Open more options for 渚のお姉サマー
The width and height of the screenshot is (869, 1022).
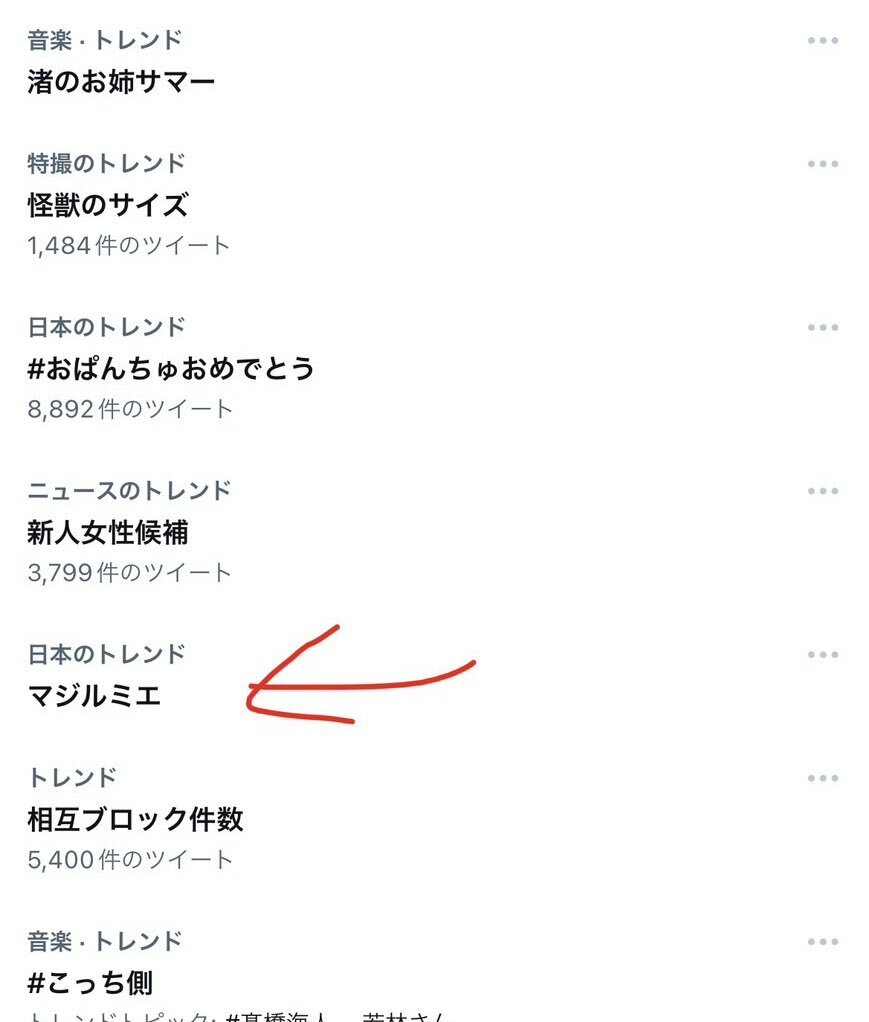(x=822, y=41)
